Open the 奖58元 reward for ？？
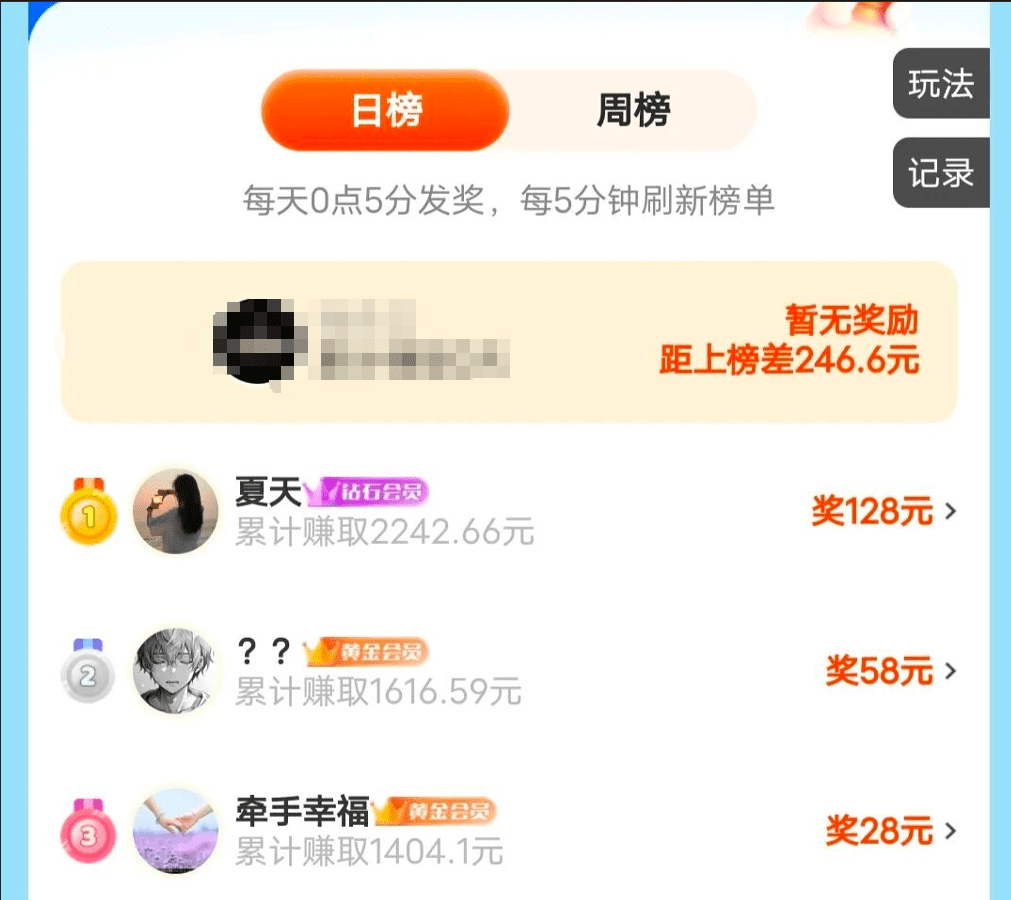Viewport: 1011px width, 900px height. [890, 671]
